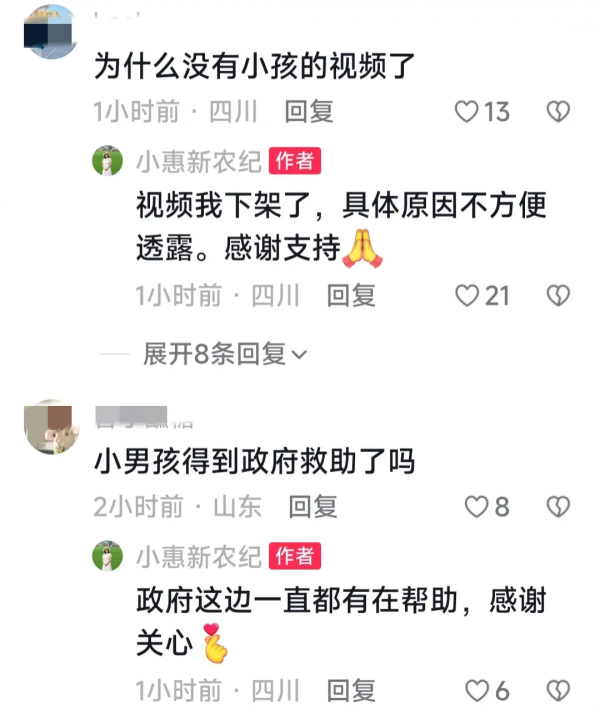600x713 pixels.
Task: Expand 展开8条回复
Action: pos(224,353)
